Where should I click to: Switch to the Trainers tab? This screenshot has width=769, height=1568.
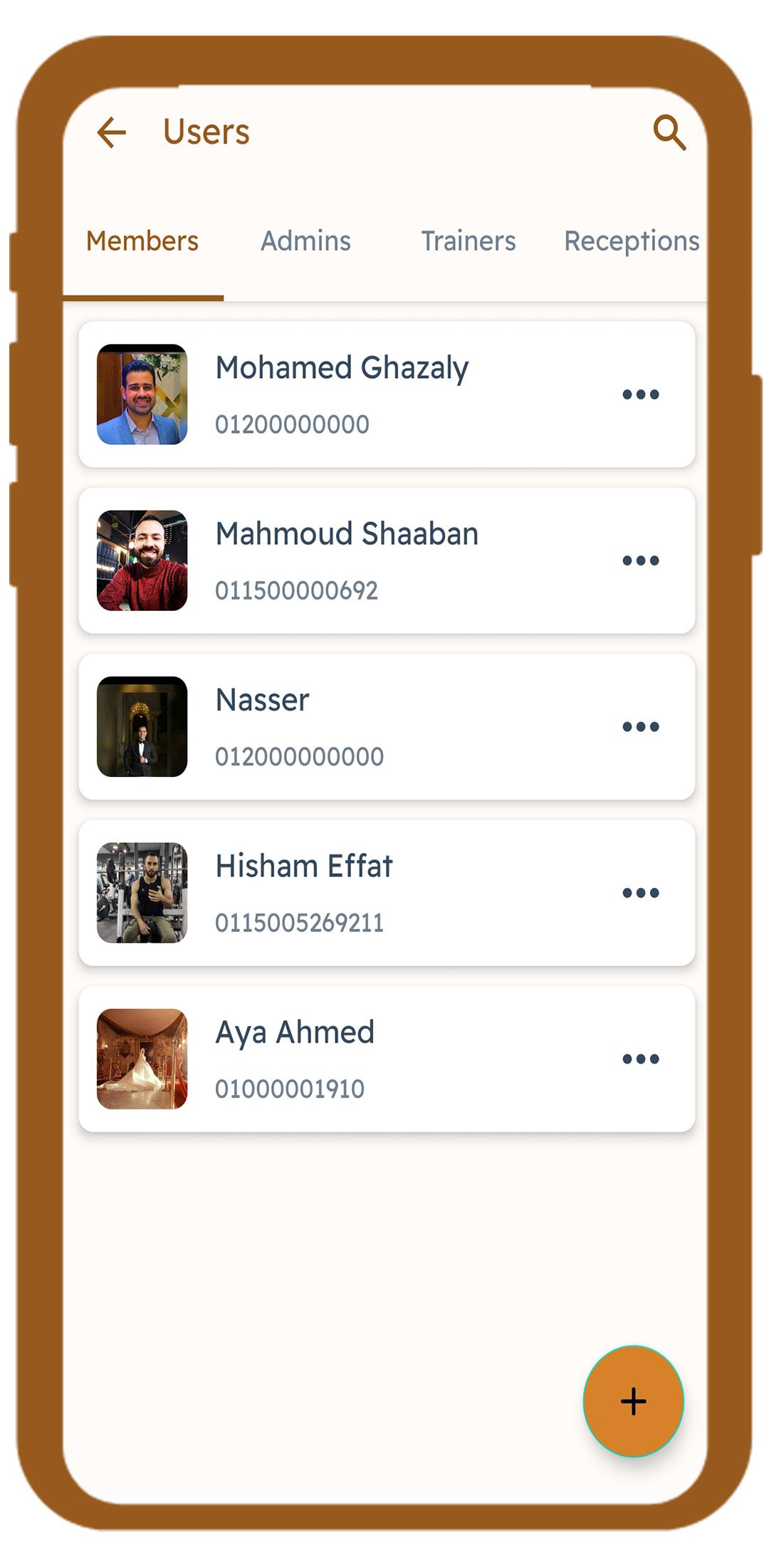(x=468, y=241)
